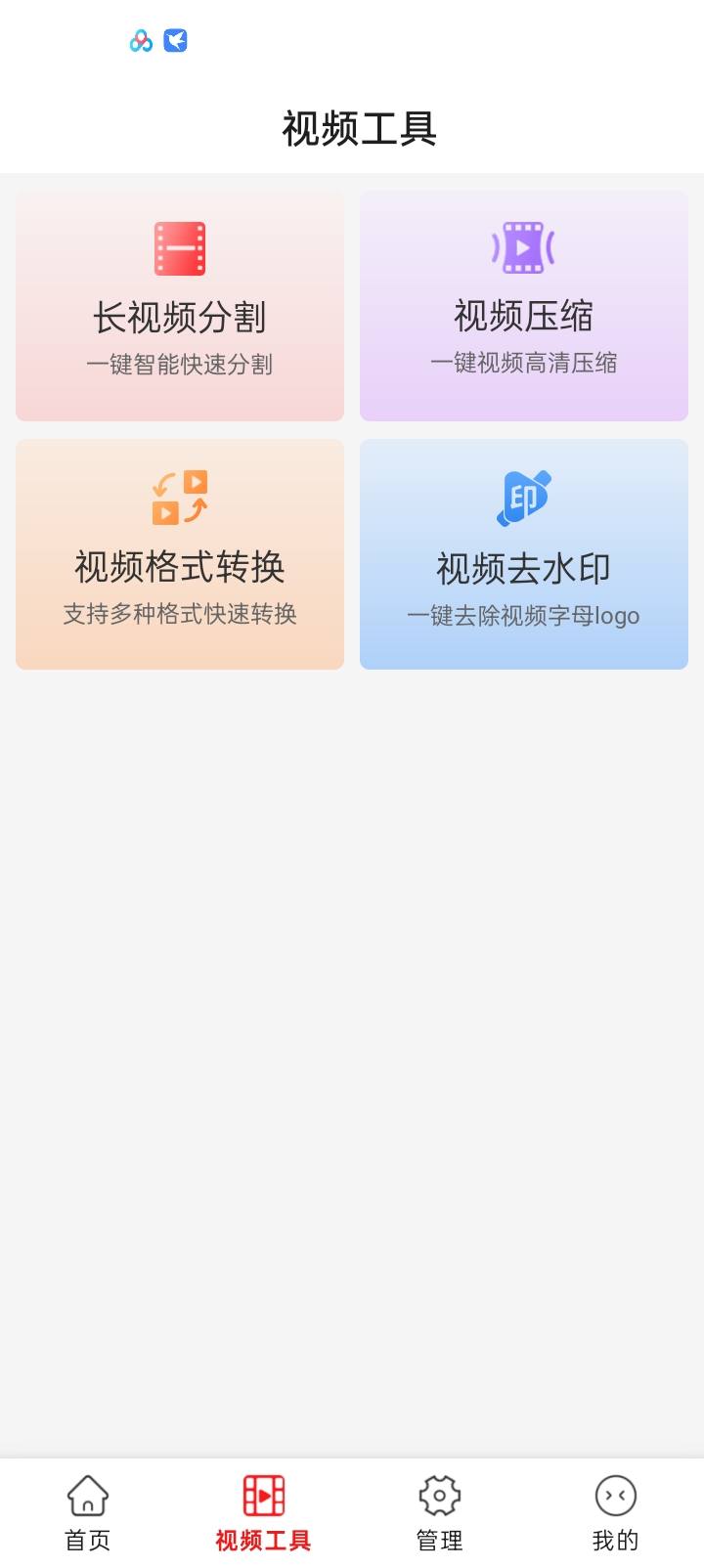Launch the 视频去水印 tool
The width and height of the screenshot is (704, 1568).
click(x=524, y=554)
